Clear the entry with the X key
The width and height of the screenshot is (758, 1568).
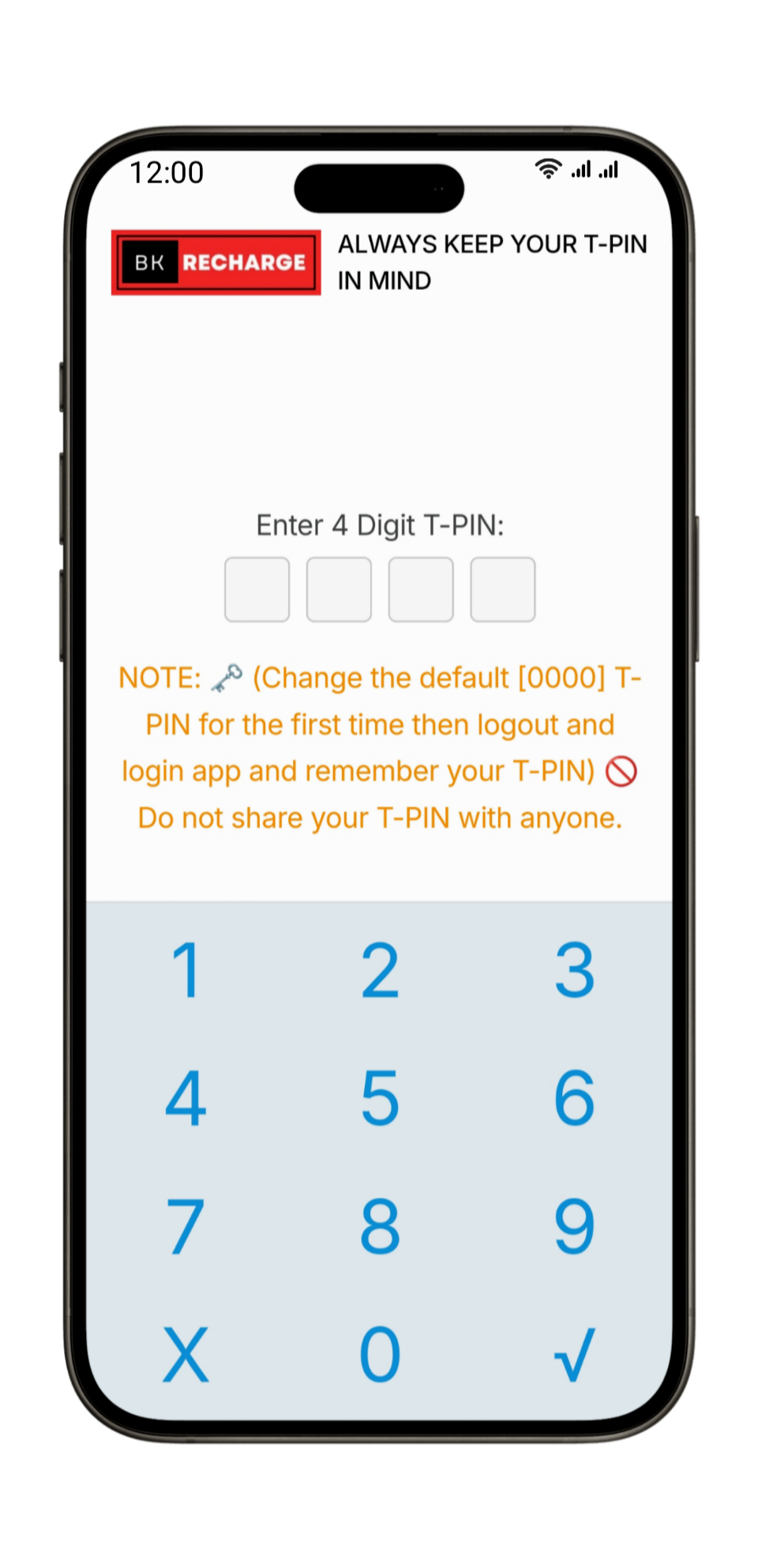click(186, 1354)
